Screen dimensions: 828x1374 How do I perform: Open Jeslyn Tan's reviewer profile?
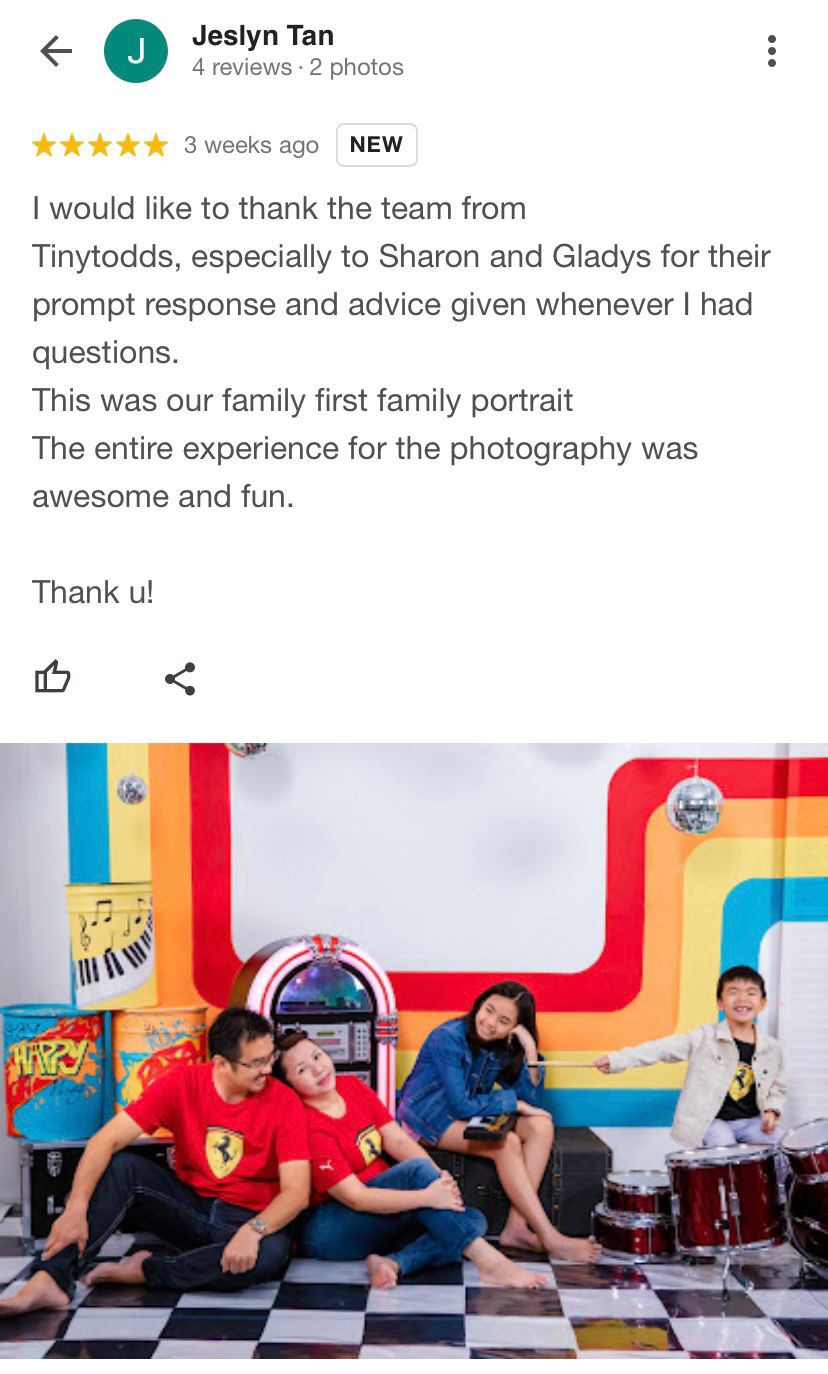(x=263, y=37)
